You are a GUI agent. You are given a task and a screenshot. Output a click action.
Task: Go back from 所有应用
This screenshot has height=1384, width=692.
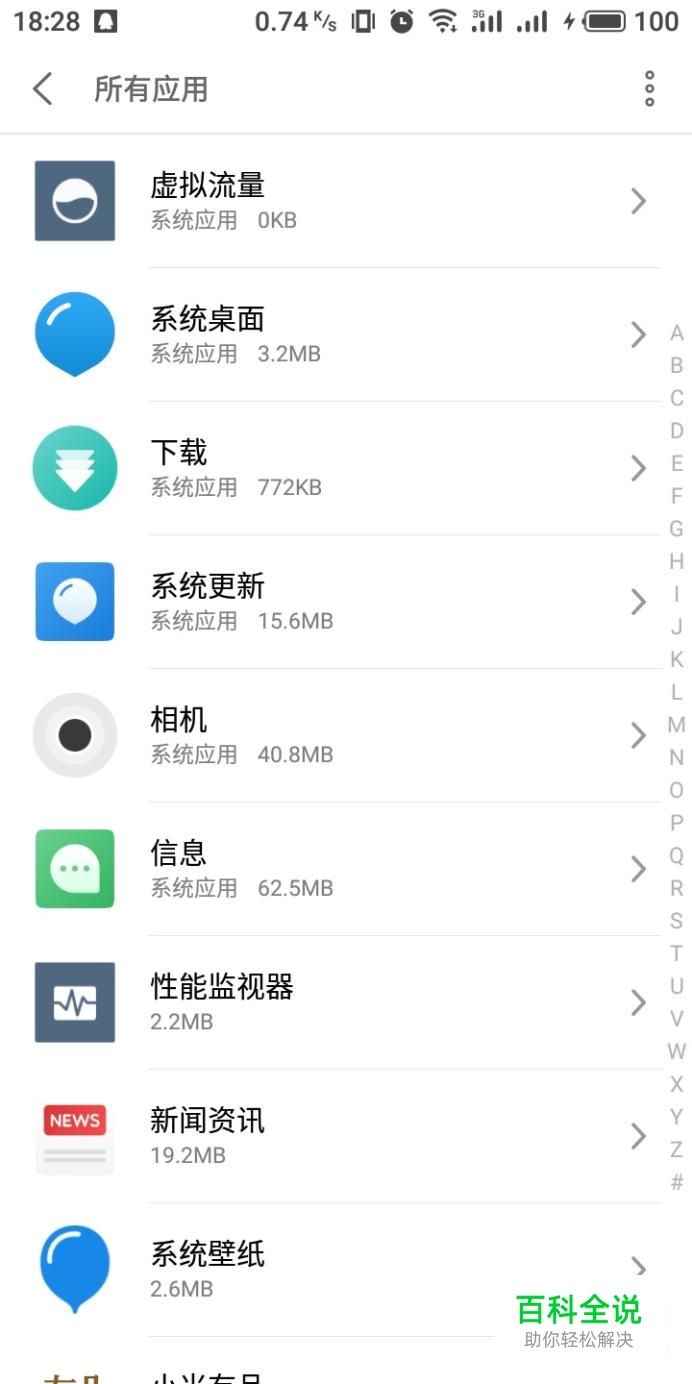(42, 89)
